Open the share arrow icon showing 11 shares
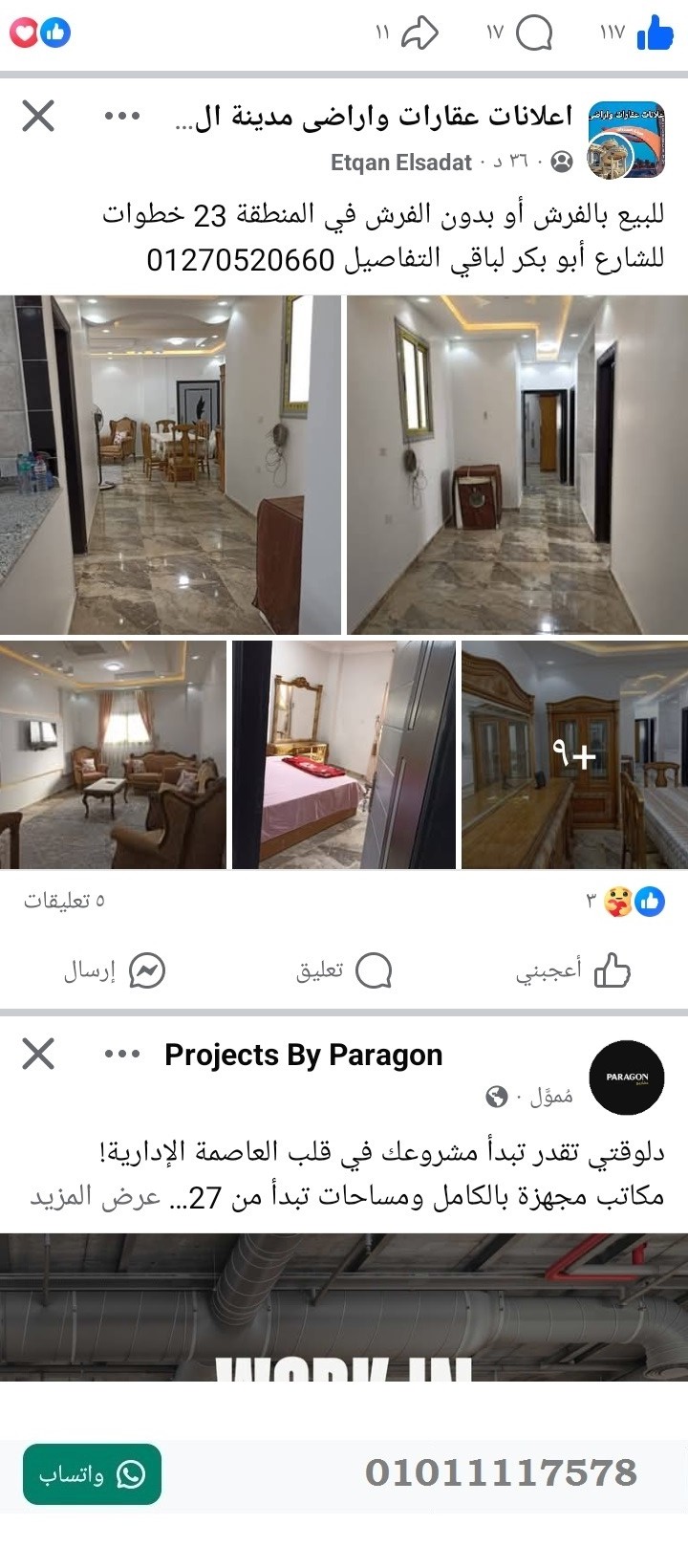This screenshot has width=688, height=1568. (x=419, y=33)
